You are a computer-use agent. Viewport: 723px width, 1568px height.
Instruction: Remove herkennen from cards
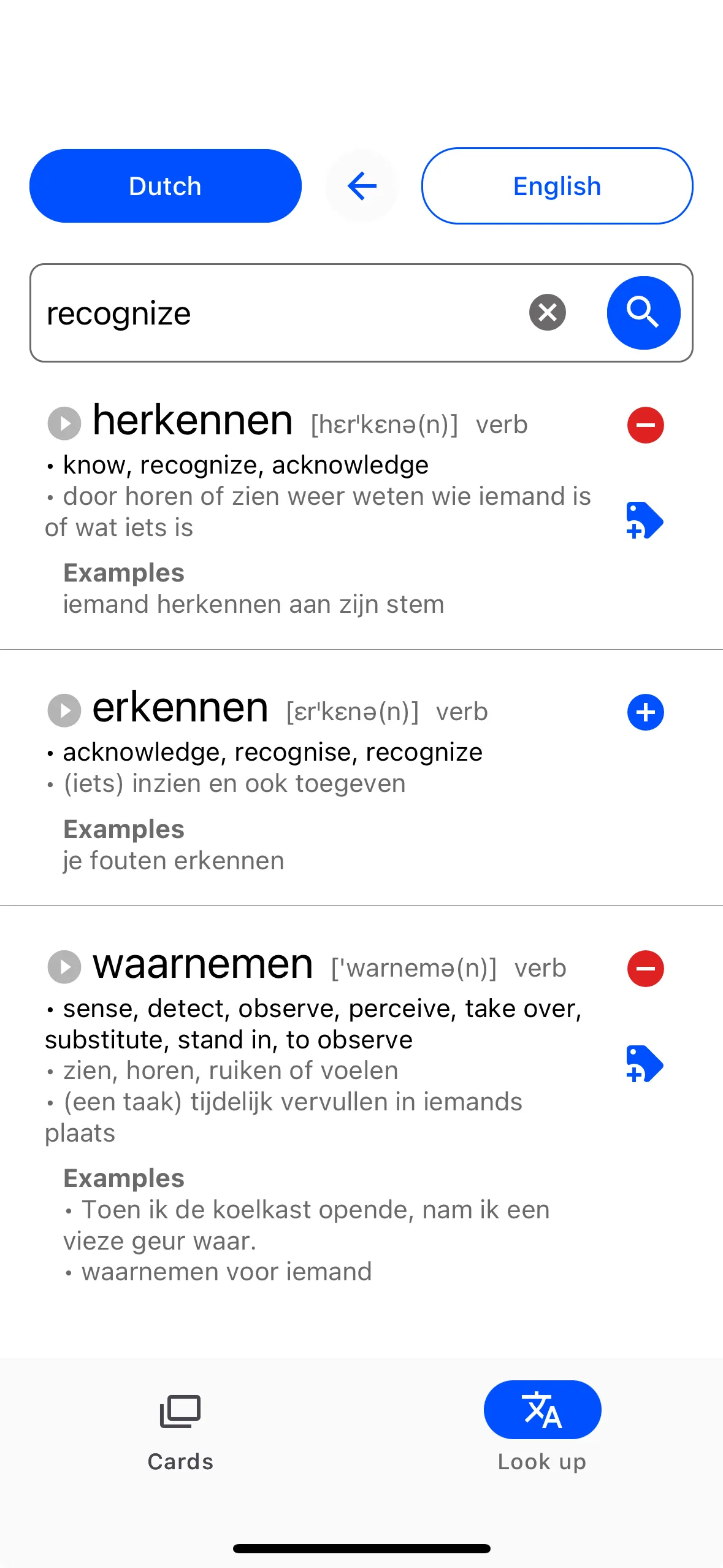click(645, 425)
